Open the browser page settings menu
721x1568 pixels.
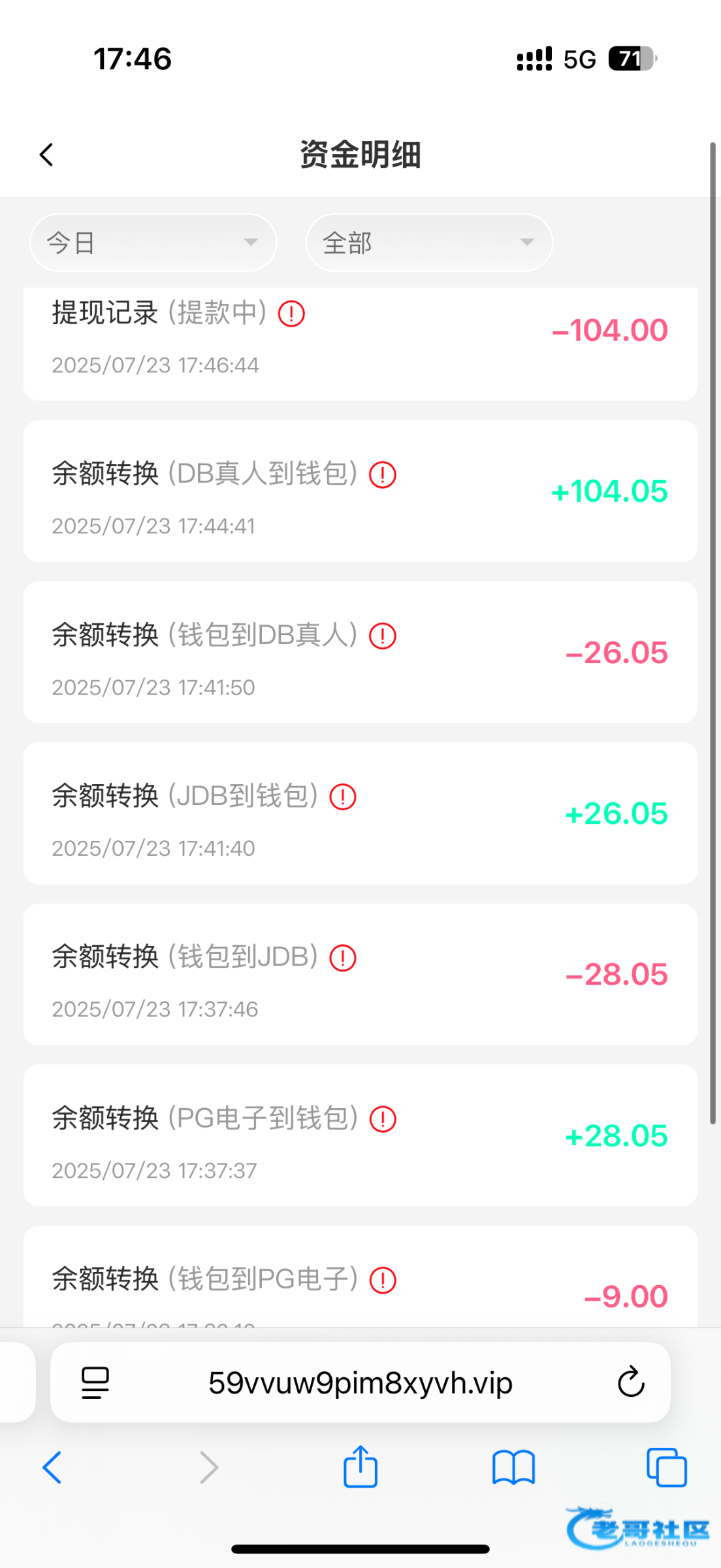coord(95,1382)
